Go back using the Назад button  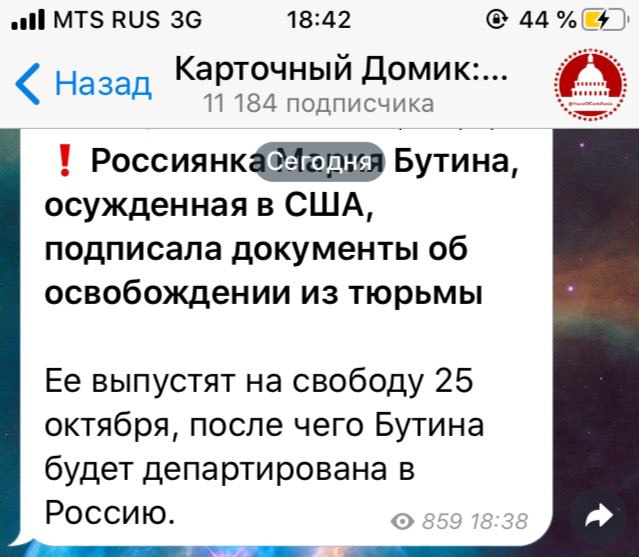click(x=84, y=84)
